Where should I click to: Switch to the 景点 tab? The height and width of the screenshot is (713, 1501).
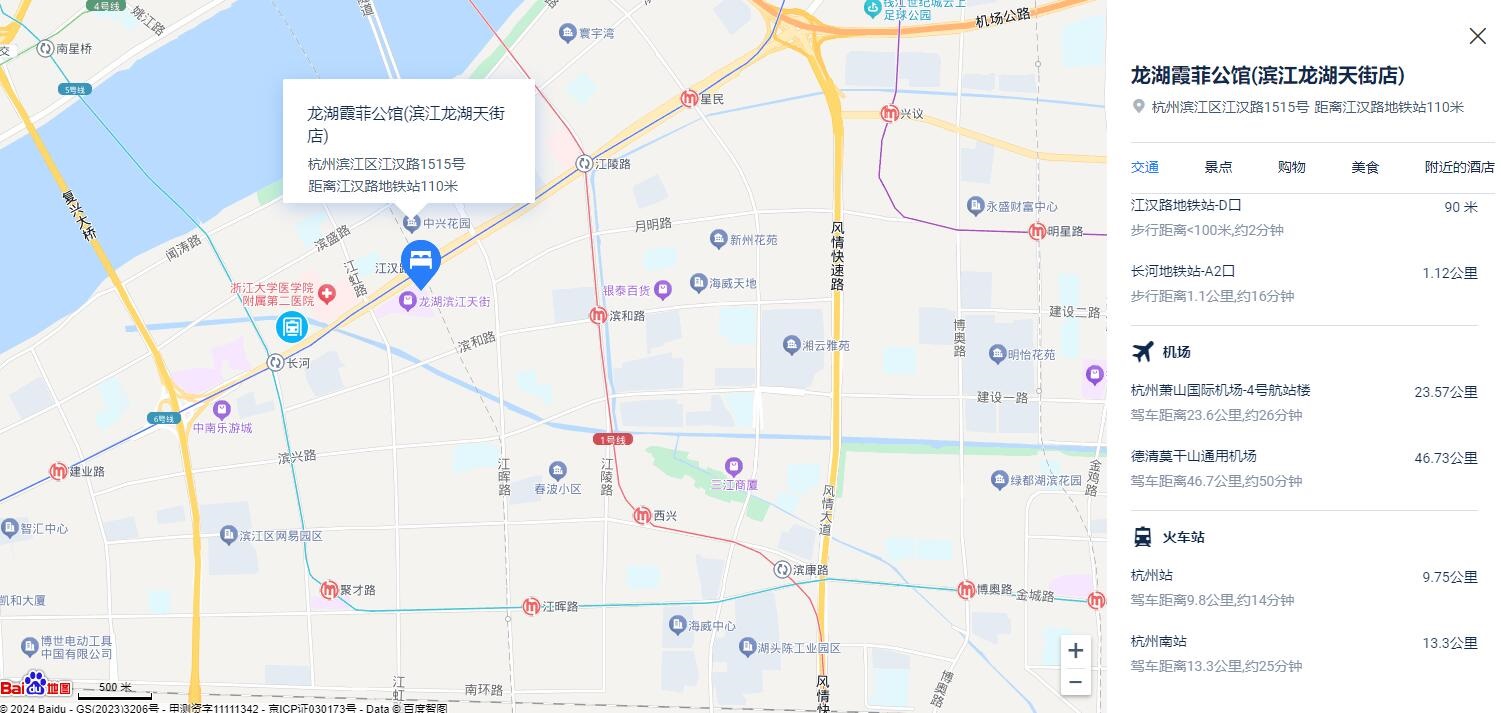[1218, 167]
